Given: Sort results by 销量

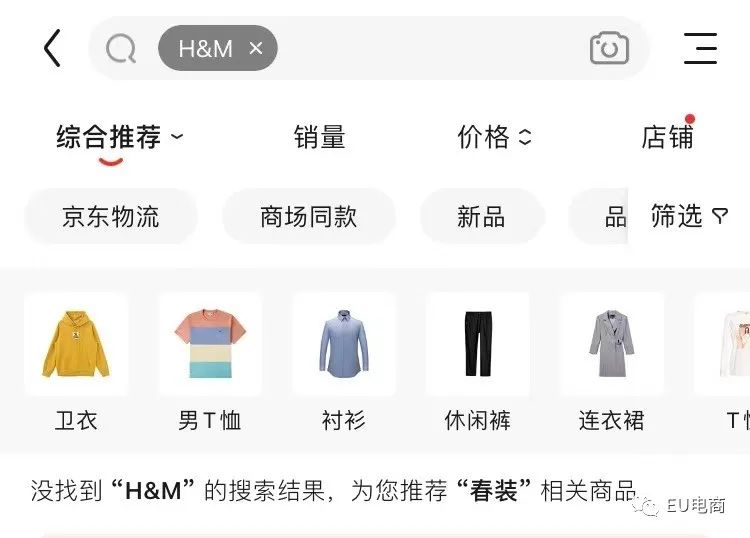Looking at the screenshot, I should [x=319, y=137].
